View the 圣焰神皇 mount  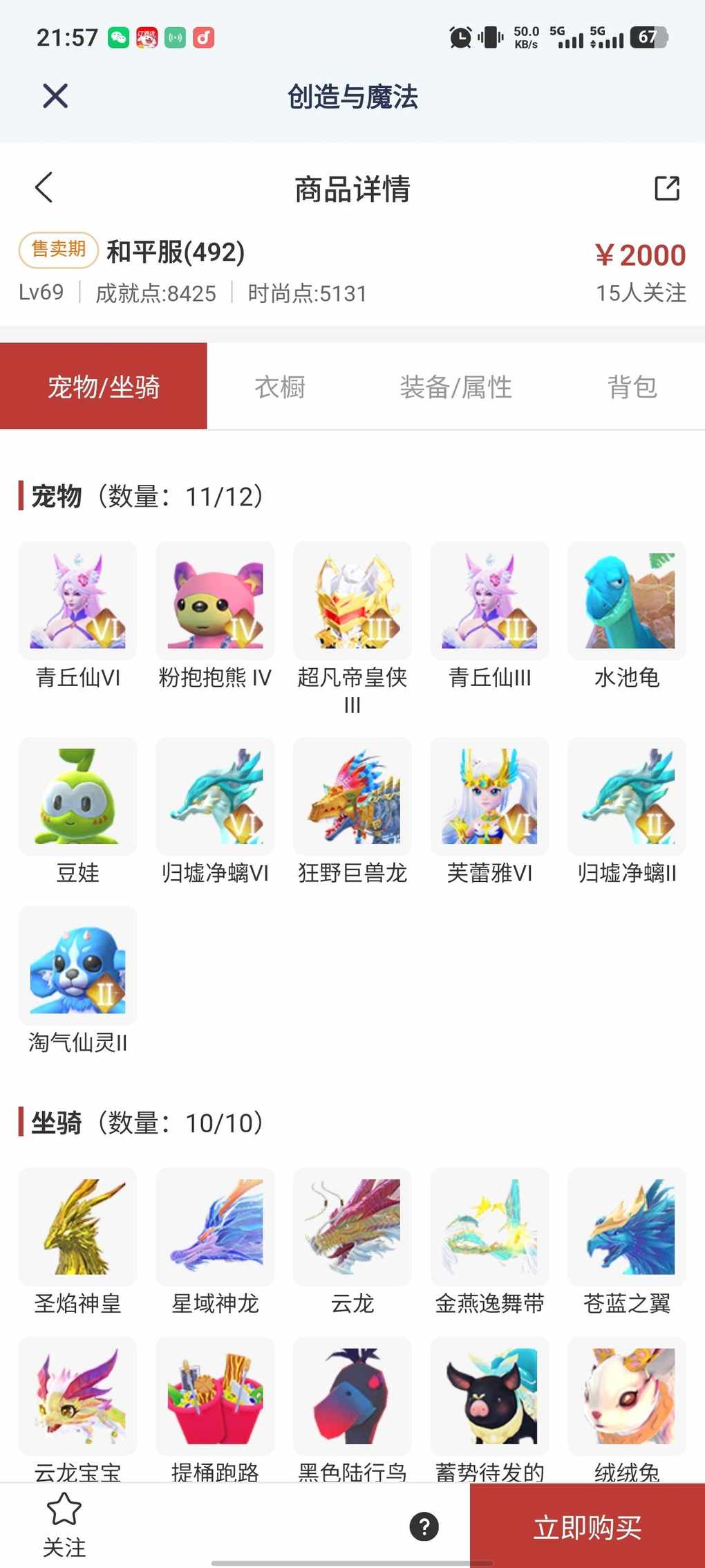(77, 1227)
